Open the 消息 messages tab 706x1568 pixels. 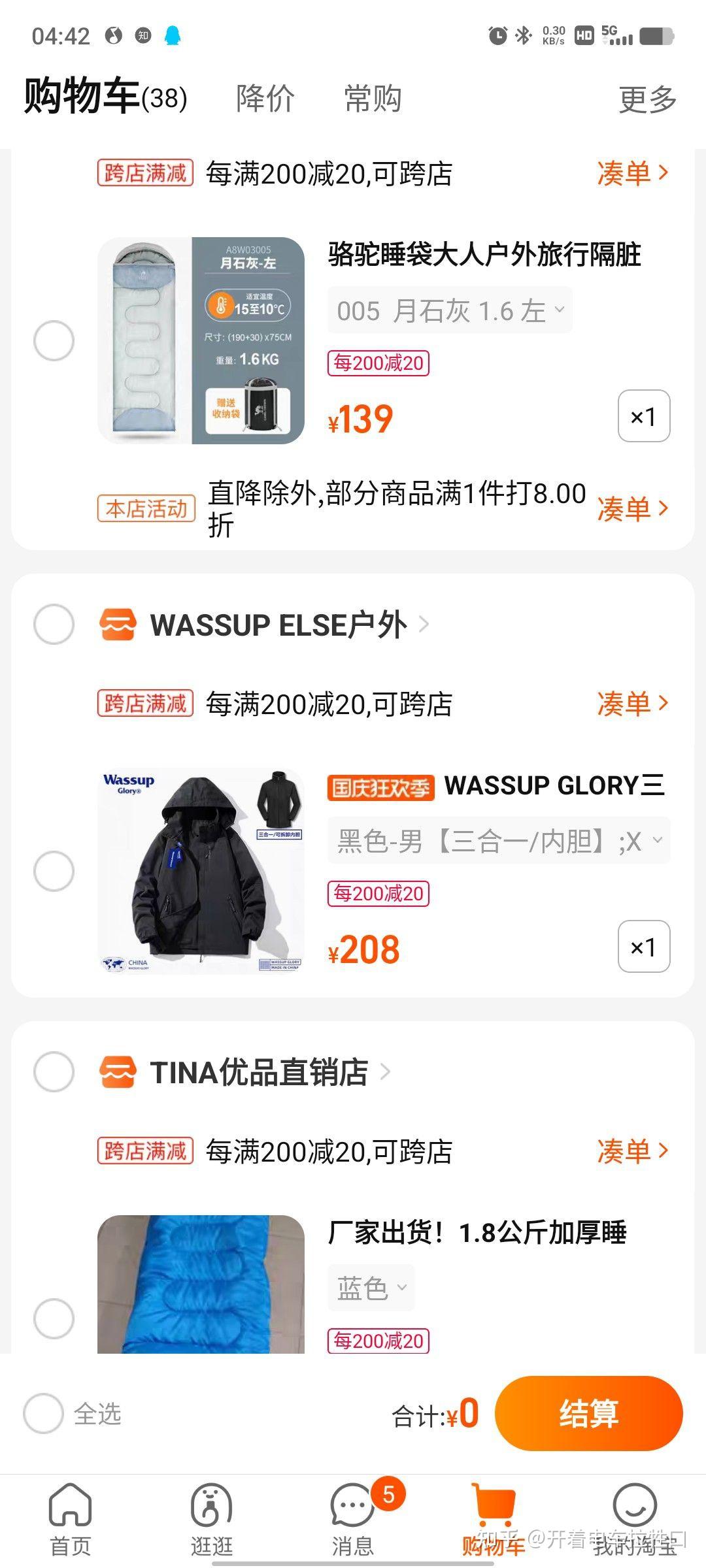point(353,1519)
